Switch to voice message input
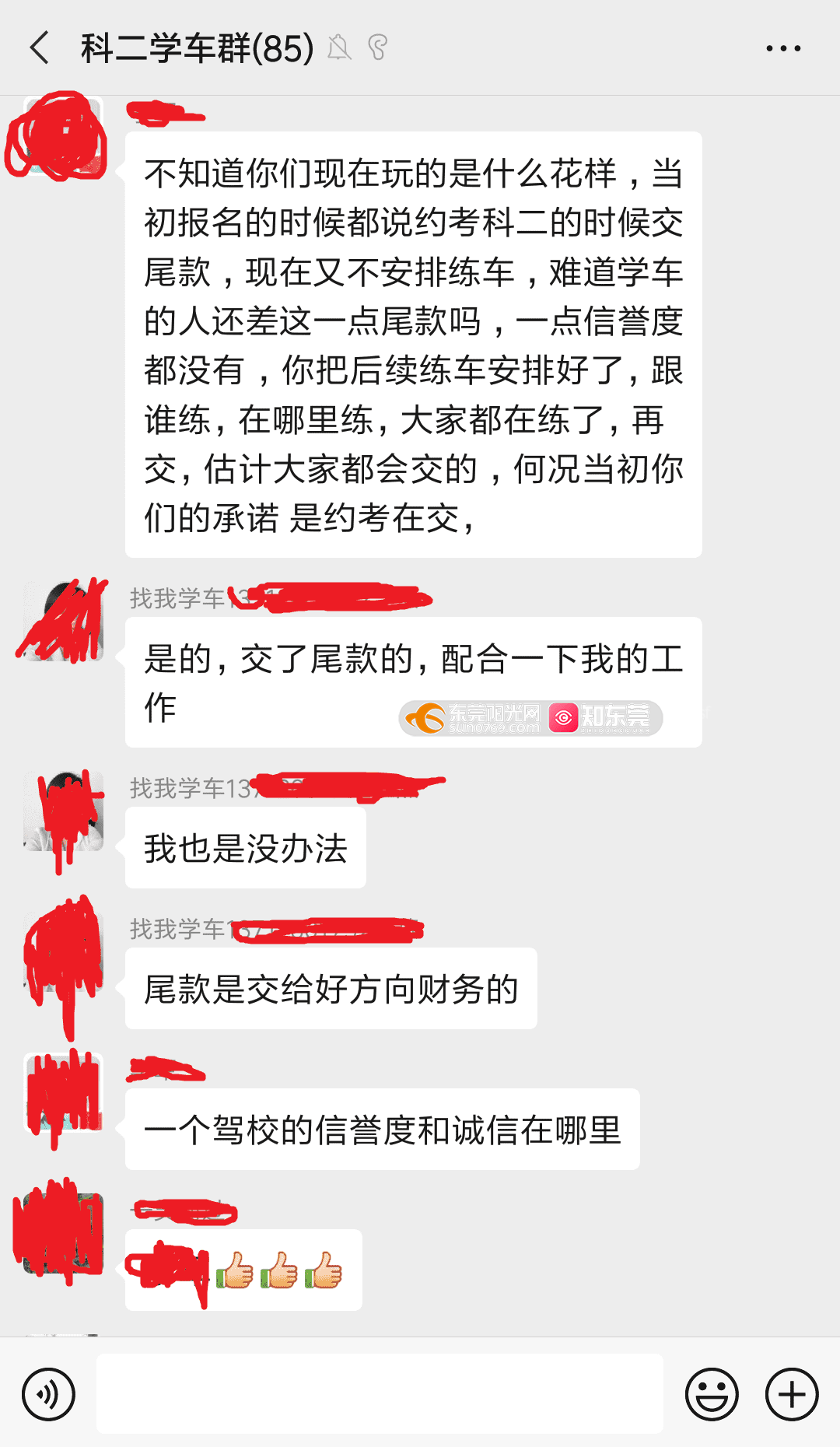 (x=49, y=1394)
